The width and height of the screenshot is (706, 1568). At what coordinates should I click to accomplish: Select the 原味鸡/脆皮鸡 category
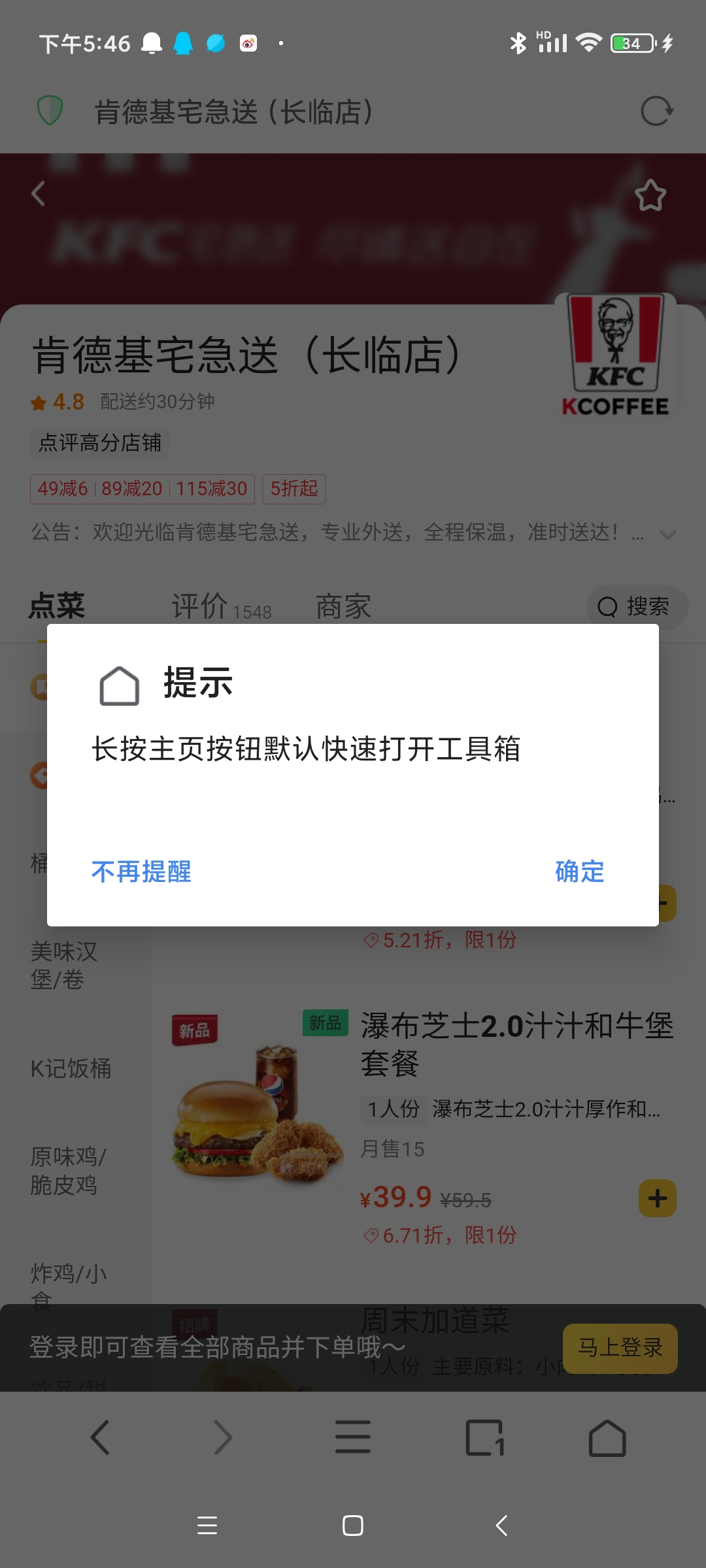[x=68, y=1171]
